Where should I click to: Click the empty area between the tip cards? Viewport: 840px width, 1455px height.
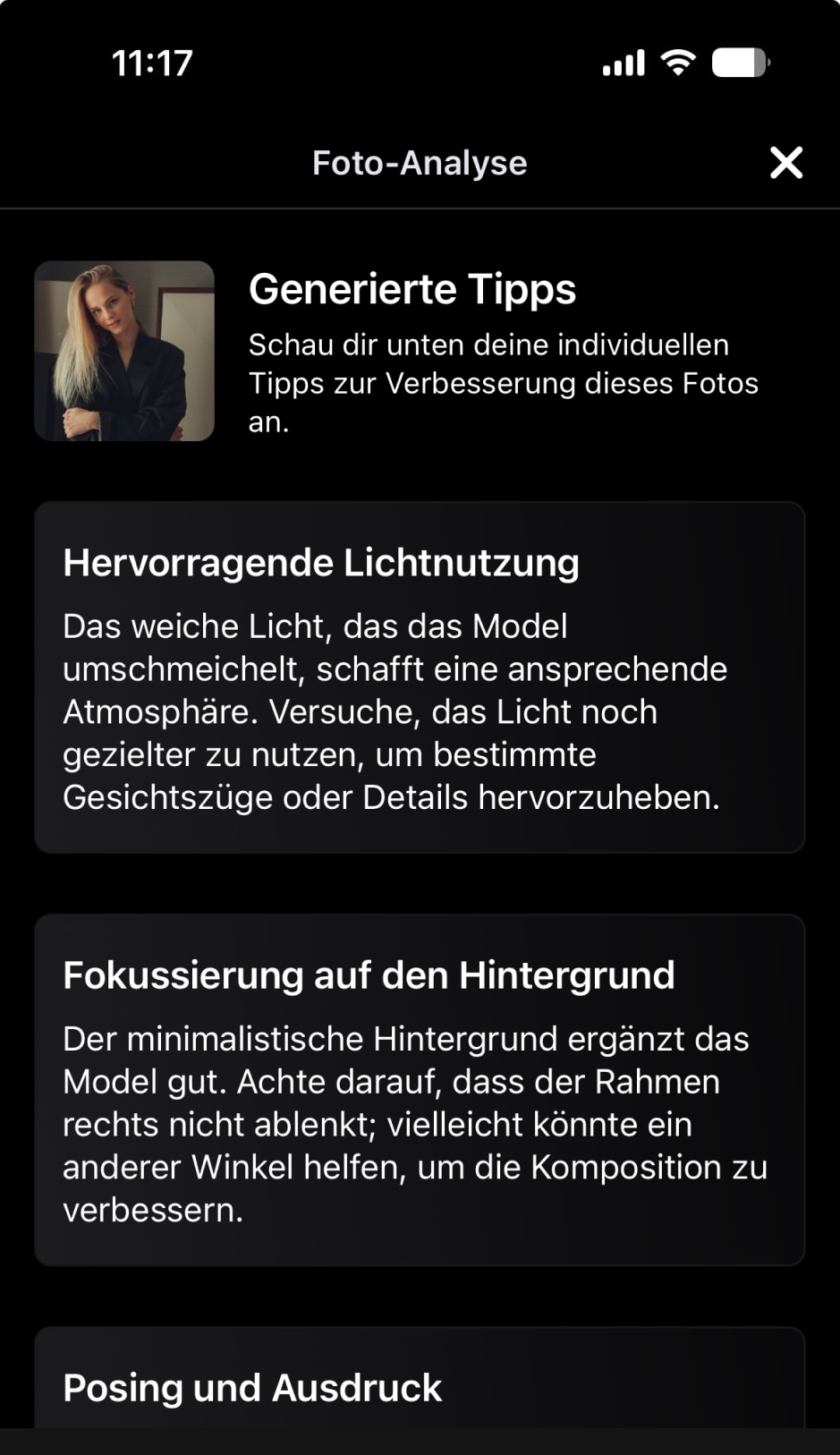point(420,886)
